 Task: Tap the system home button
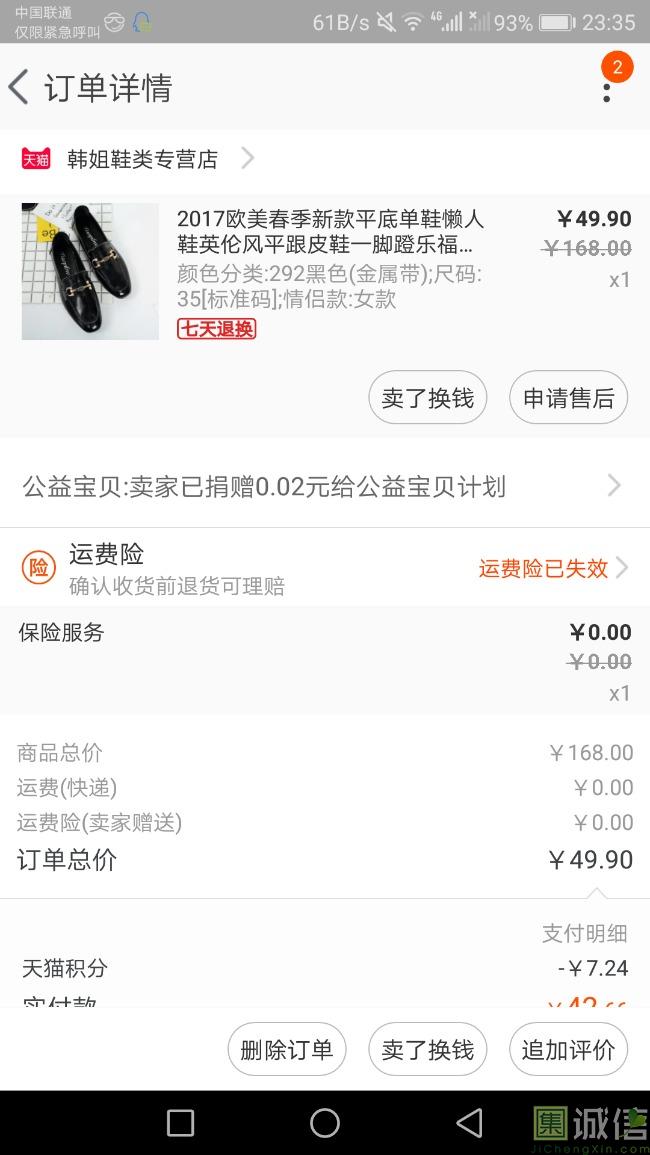(x=325, y=1123)
